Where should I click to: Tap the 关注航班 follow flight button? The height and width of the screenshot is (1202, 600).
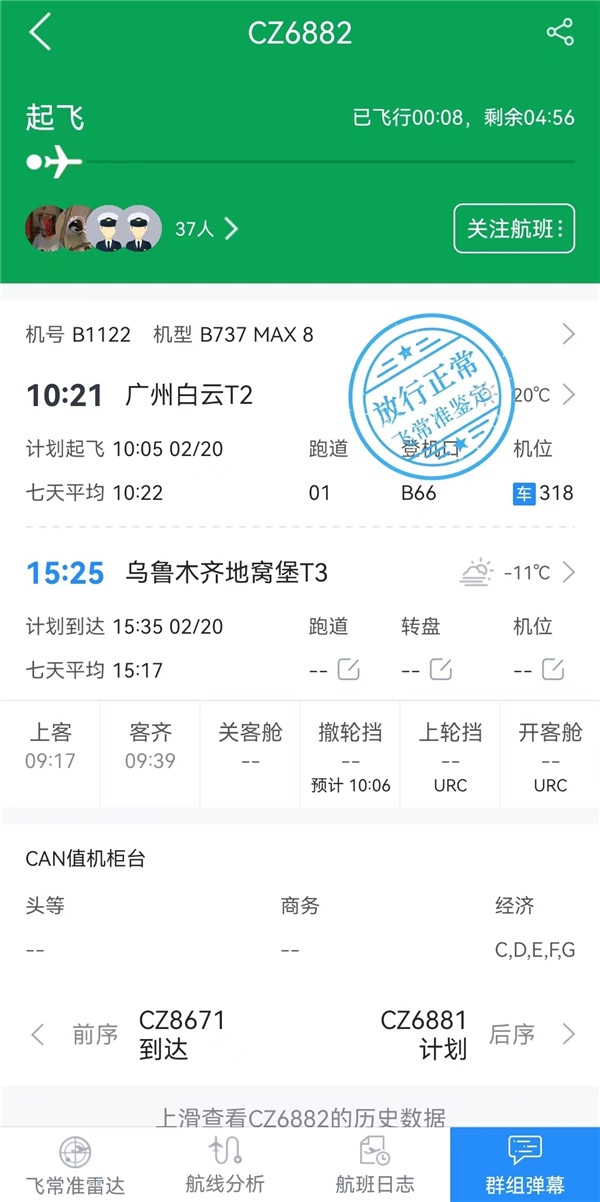tap(514, 230)
